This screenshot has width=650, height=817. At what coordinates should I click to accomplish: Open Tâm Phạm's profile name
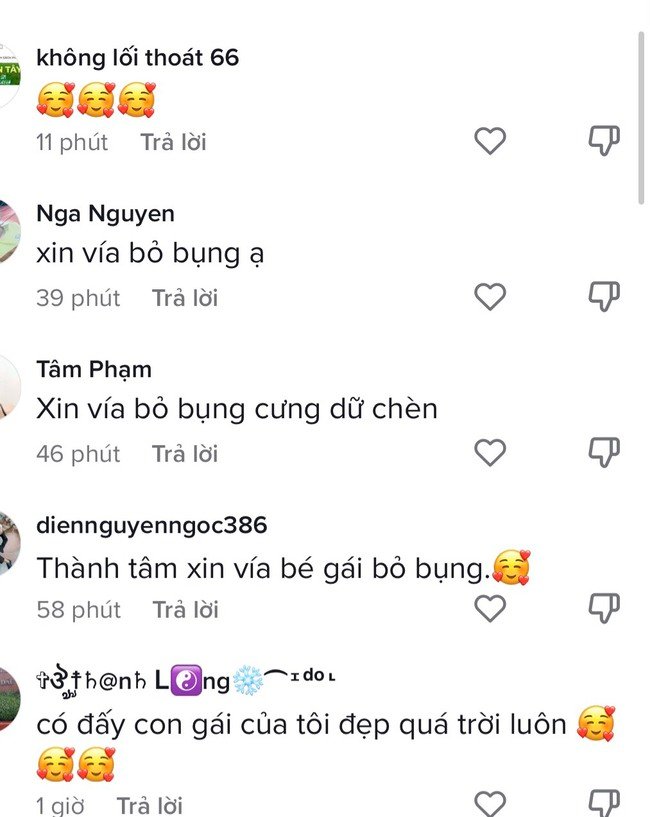pyautogui.click(x=94, y=369)
